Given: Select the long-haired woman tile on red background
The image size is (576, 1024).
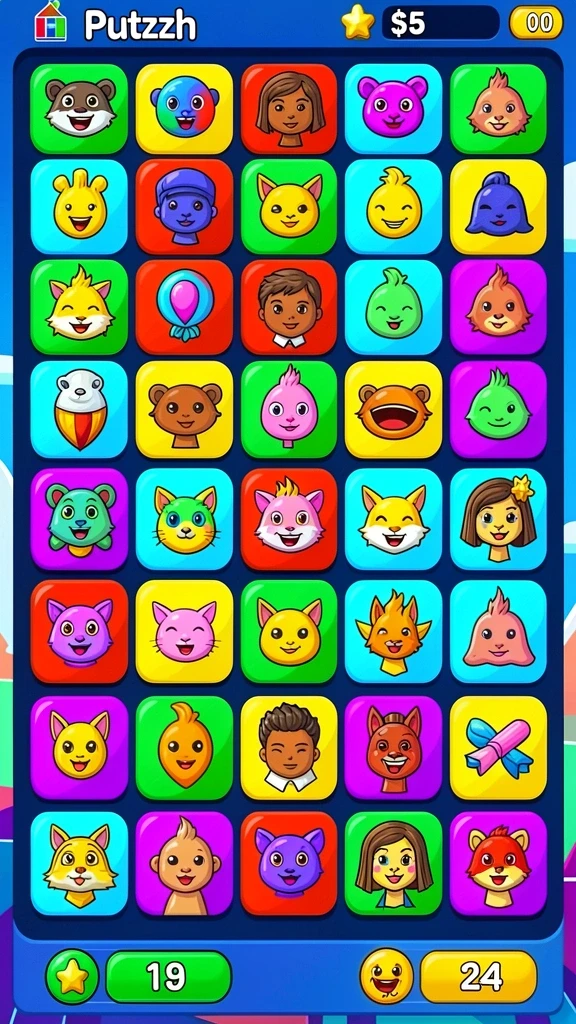Looking at the screenshot, I should point(289,108).
